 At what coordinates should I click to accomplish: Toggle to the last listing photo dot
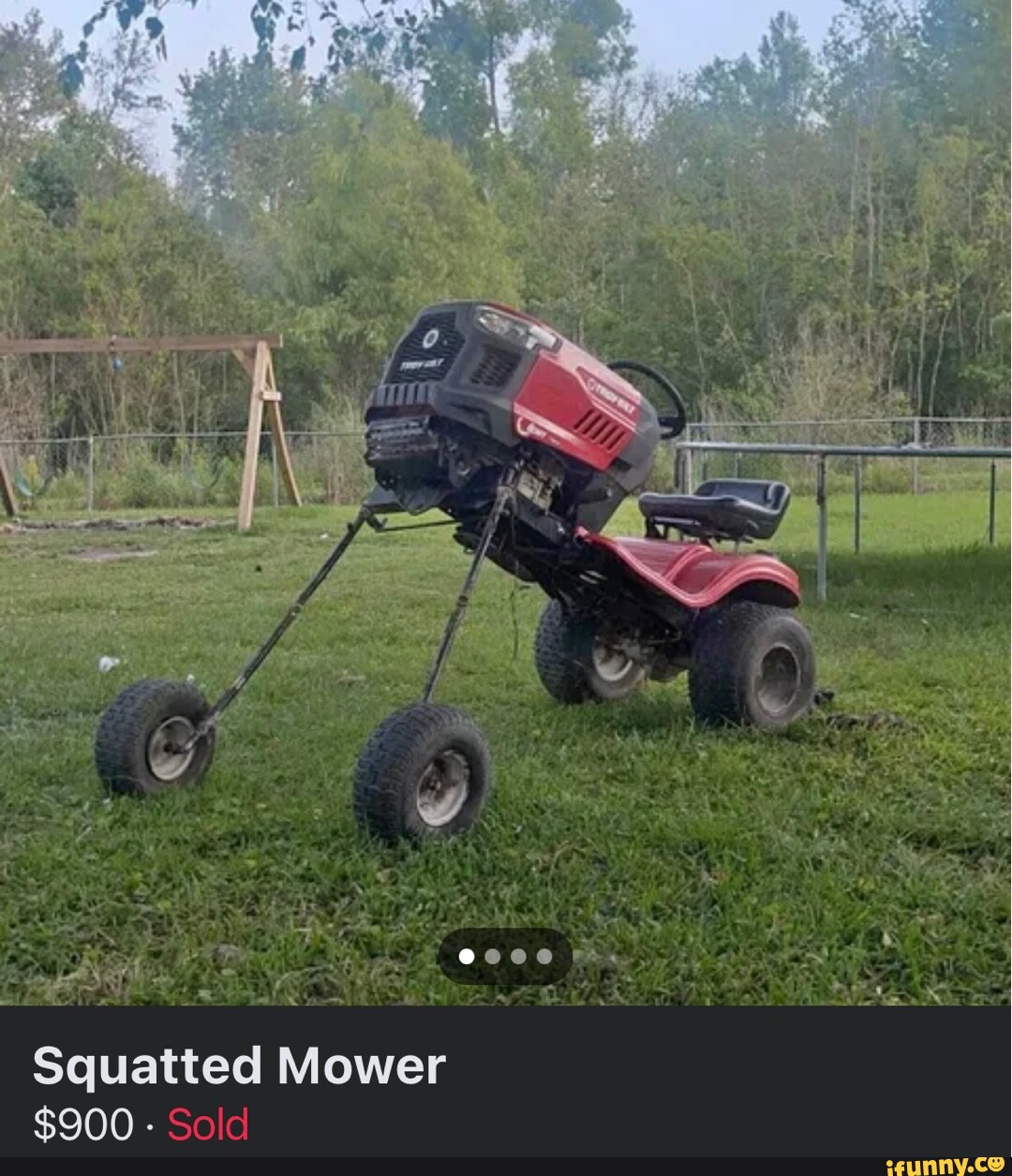544,958
